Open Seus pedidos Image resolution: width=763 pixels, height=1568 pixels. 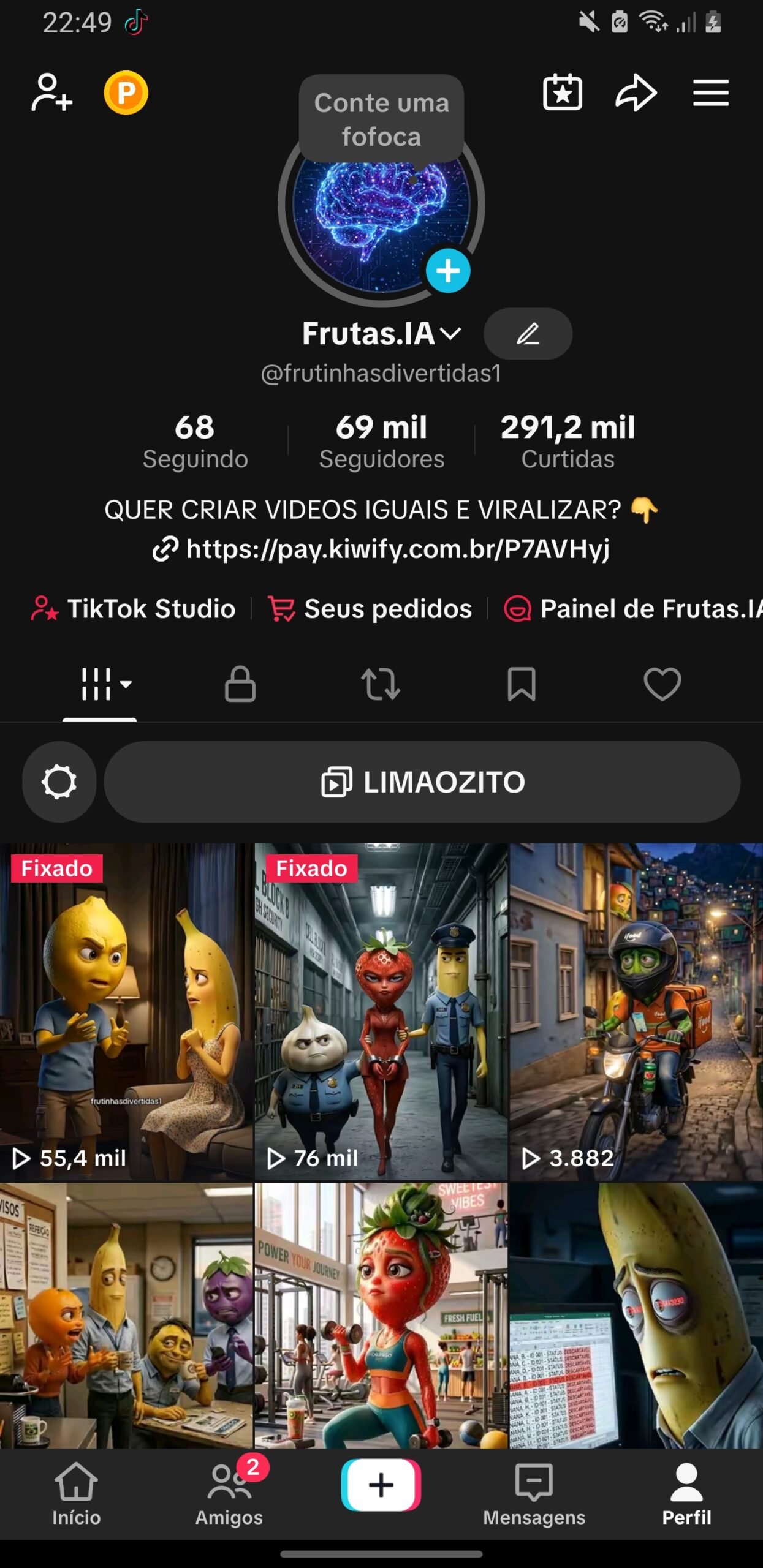(x=370, y=609)
